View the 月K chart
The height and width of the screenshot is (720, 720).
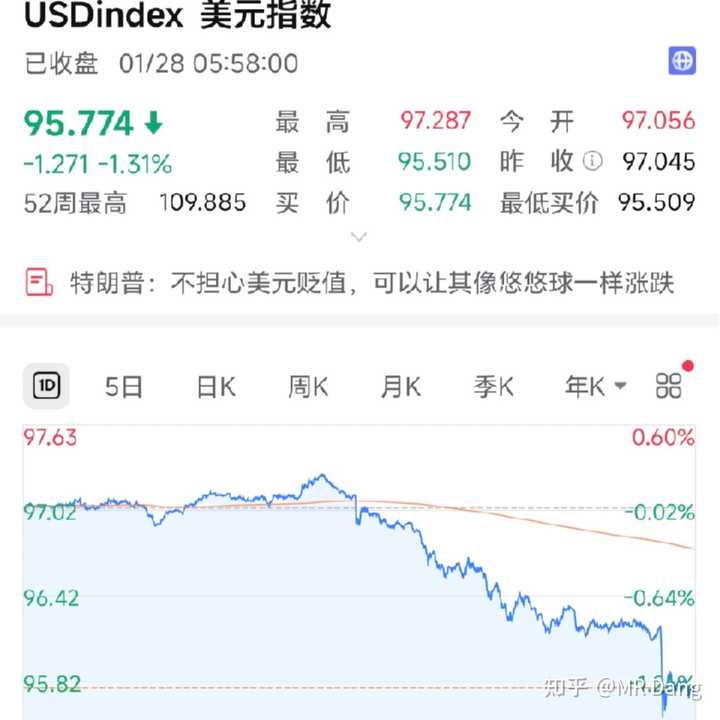click(400, 387)
